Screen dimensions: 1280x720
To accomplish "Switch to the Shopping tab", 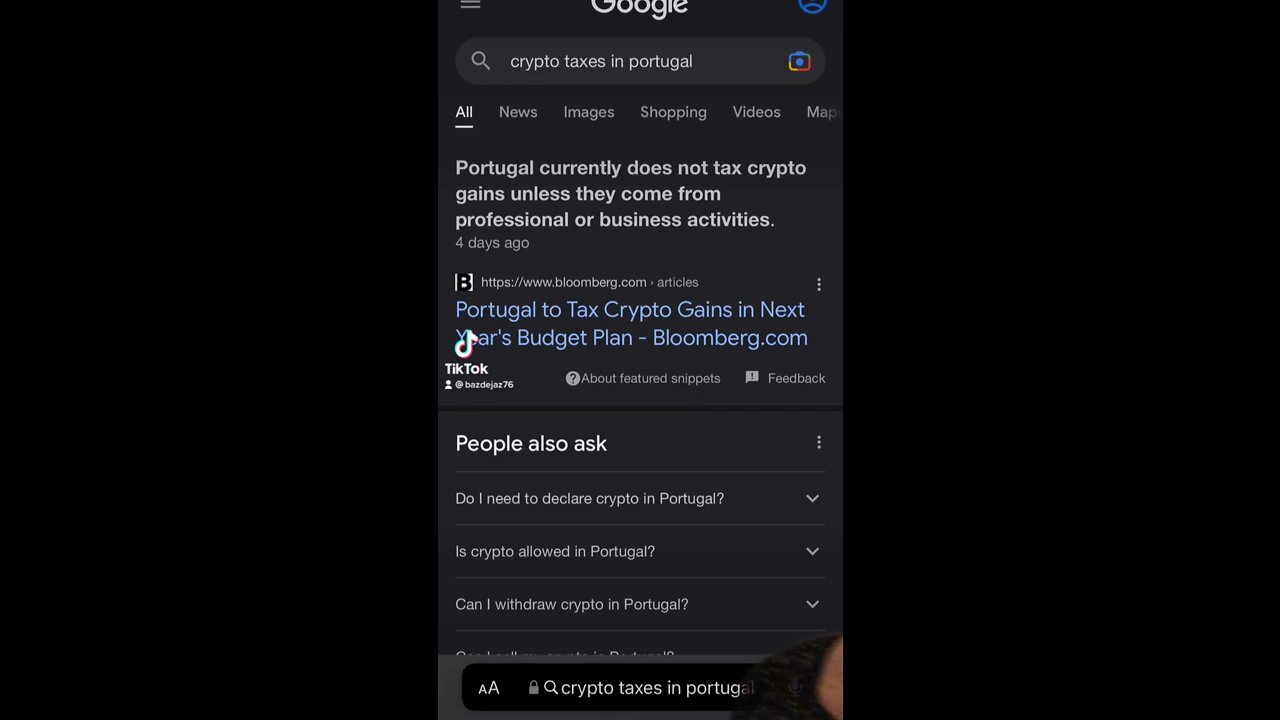I will click(x=673, y=112).
